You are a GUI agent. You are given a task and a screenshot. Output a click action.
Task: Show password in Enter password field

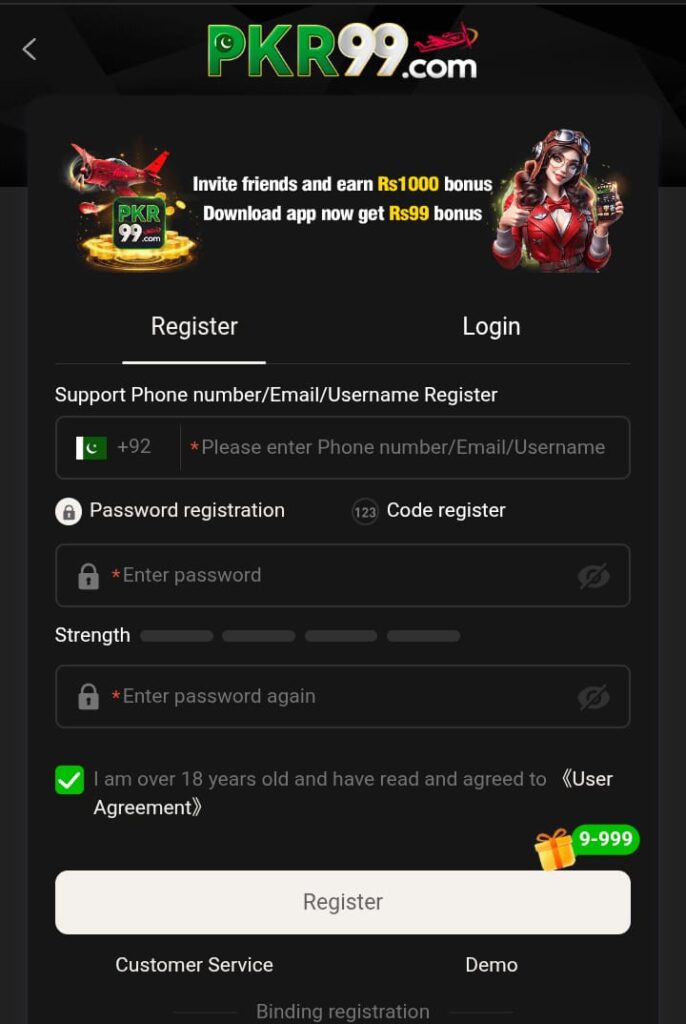click(x=593, y=576)
